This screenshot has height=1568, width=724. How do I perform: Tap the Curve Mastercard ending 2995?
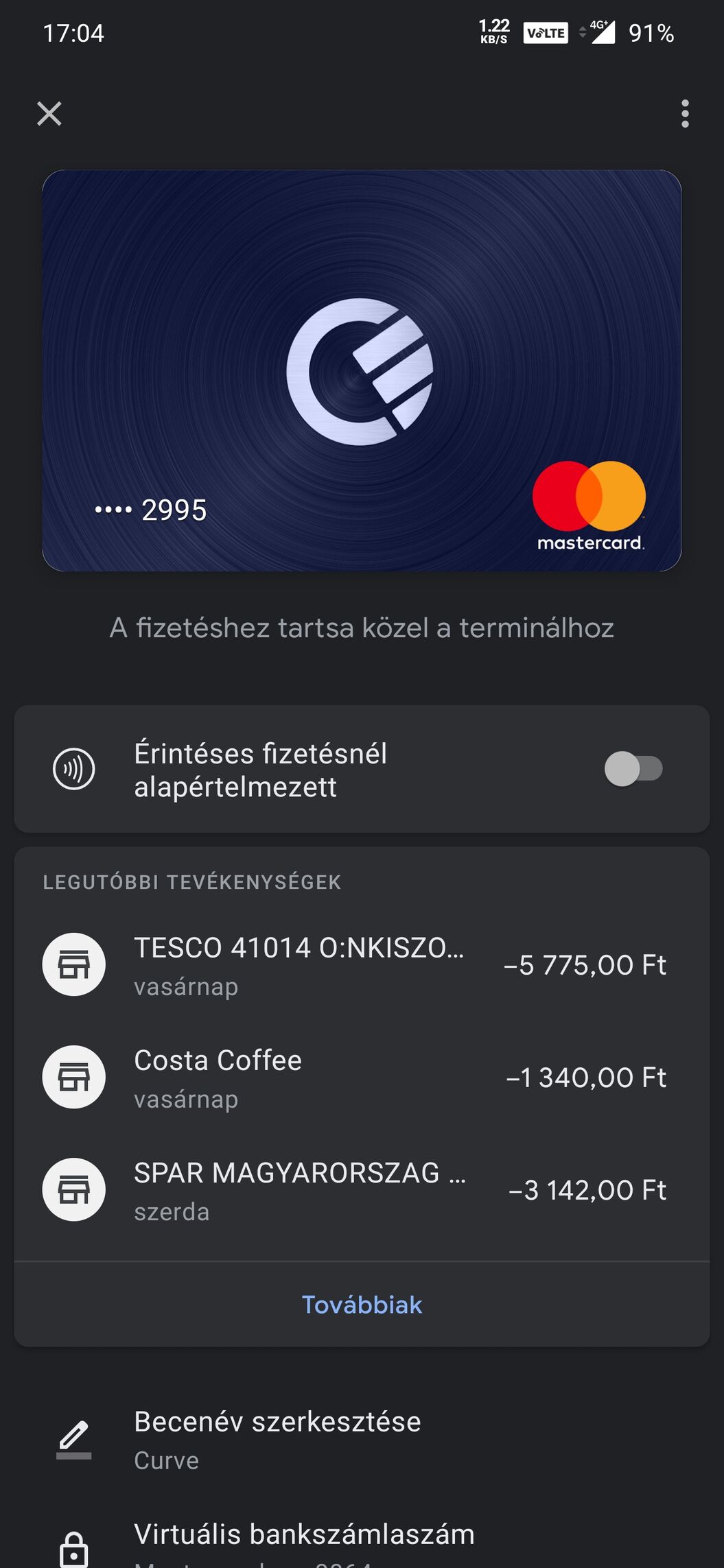362,370
